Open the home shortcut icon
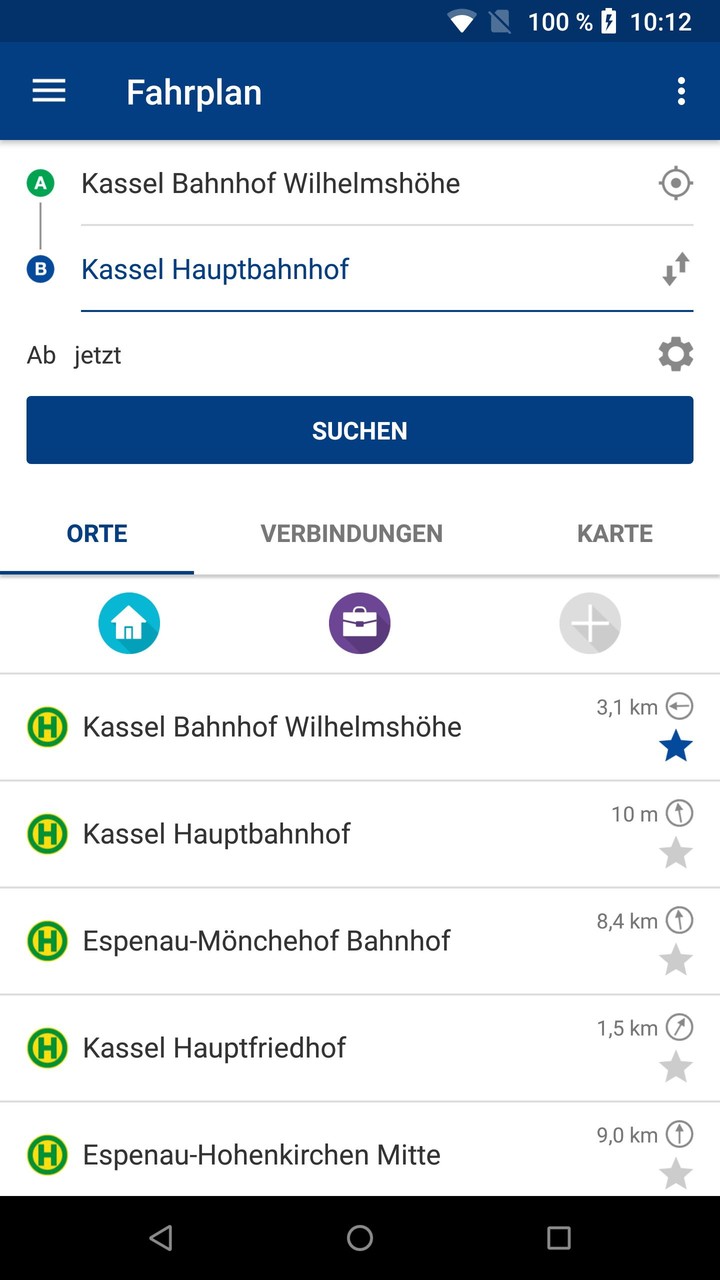Viewport: 720px width, 1280px height. pos(129,623)
